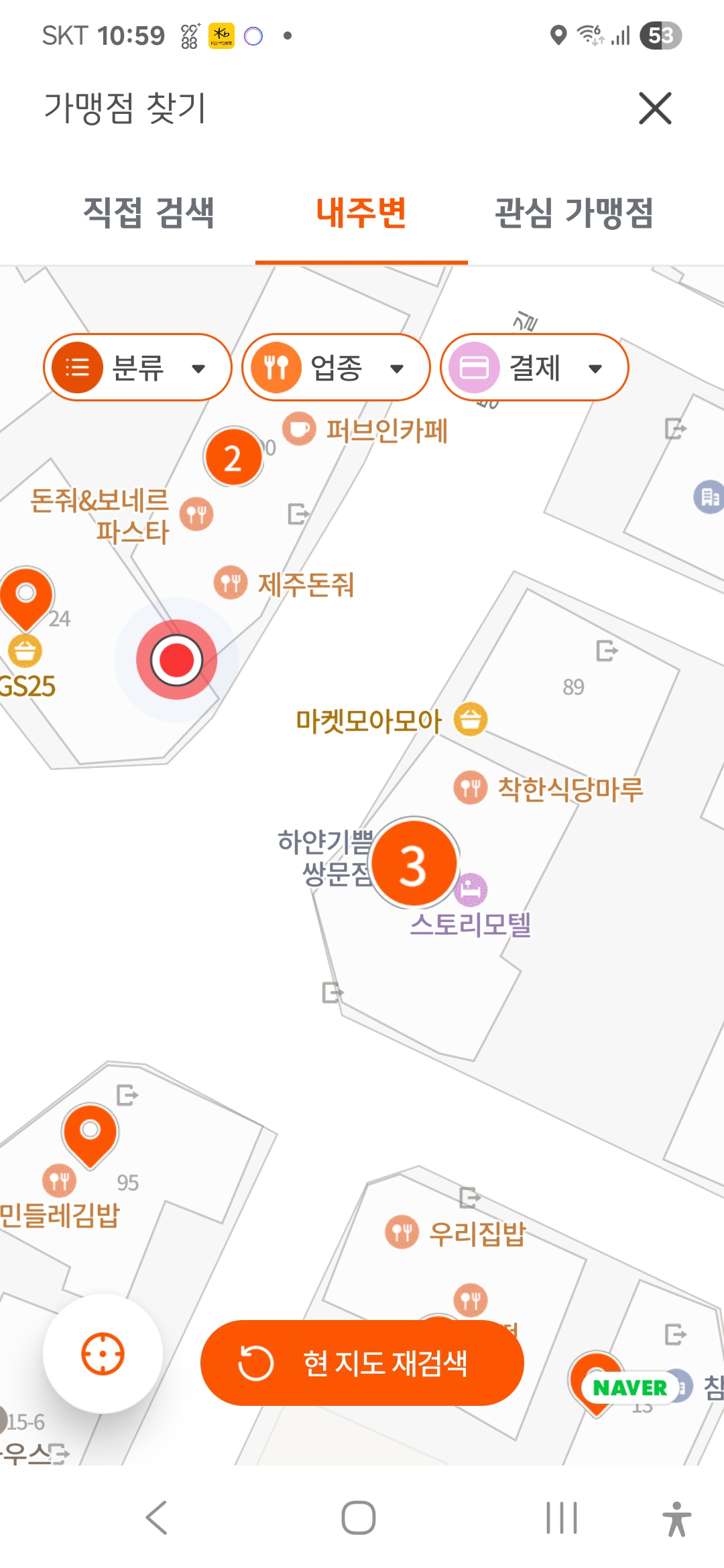Tap the current location crosshair button
This screenshot has height=1568, width=724.
(x=103, y=1354)
